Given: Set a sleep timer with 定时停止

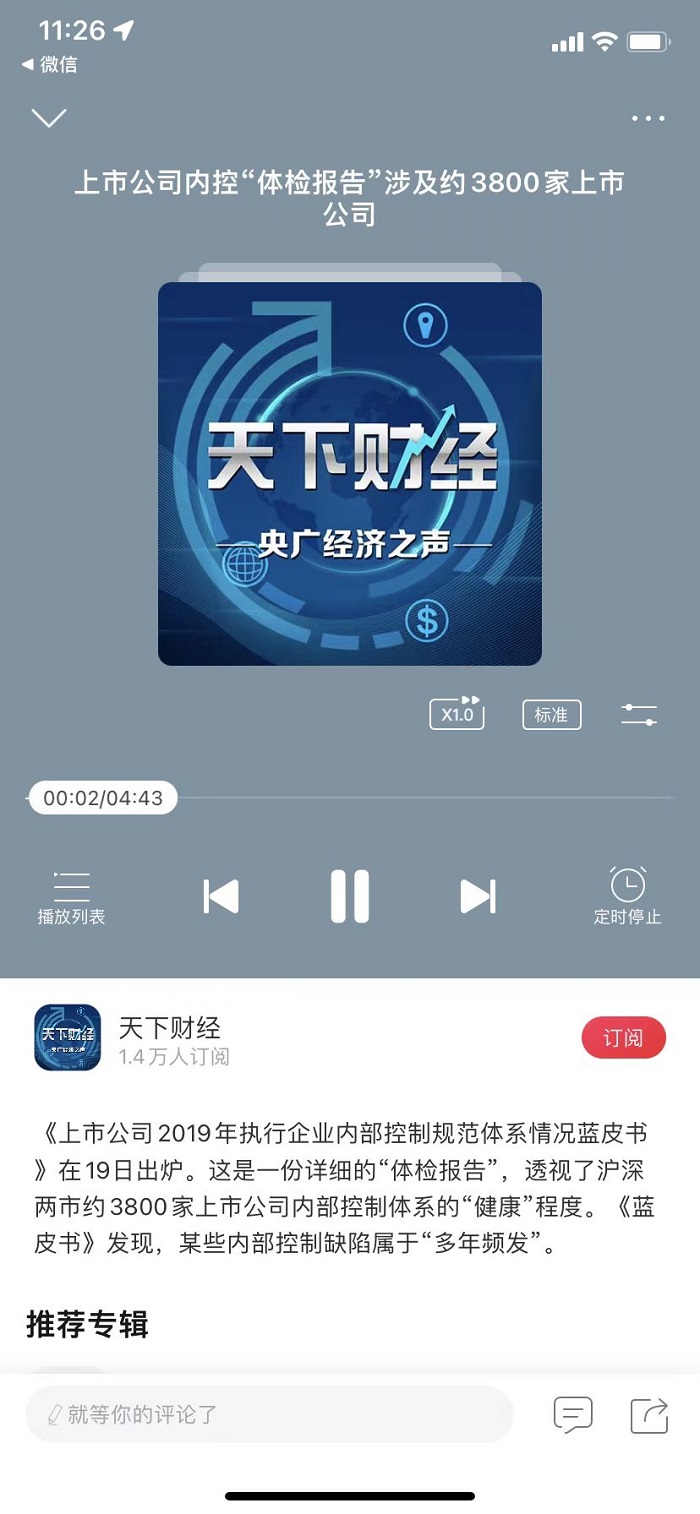Looking at the screenshot, I should point(627,896).
